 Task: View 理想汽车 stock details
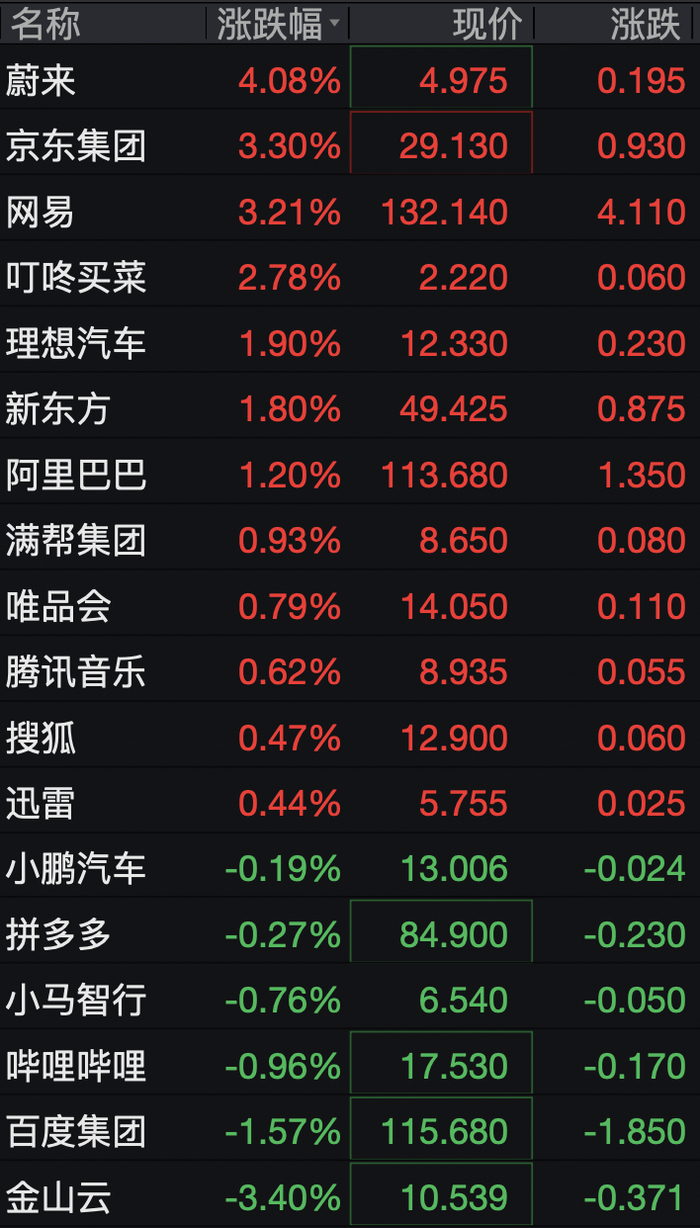click(x=350, y=343)
